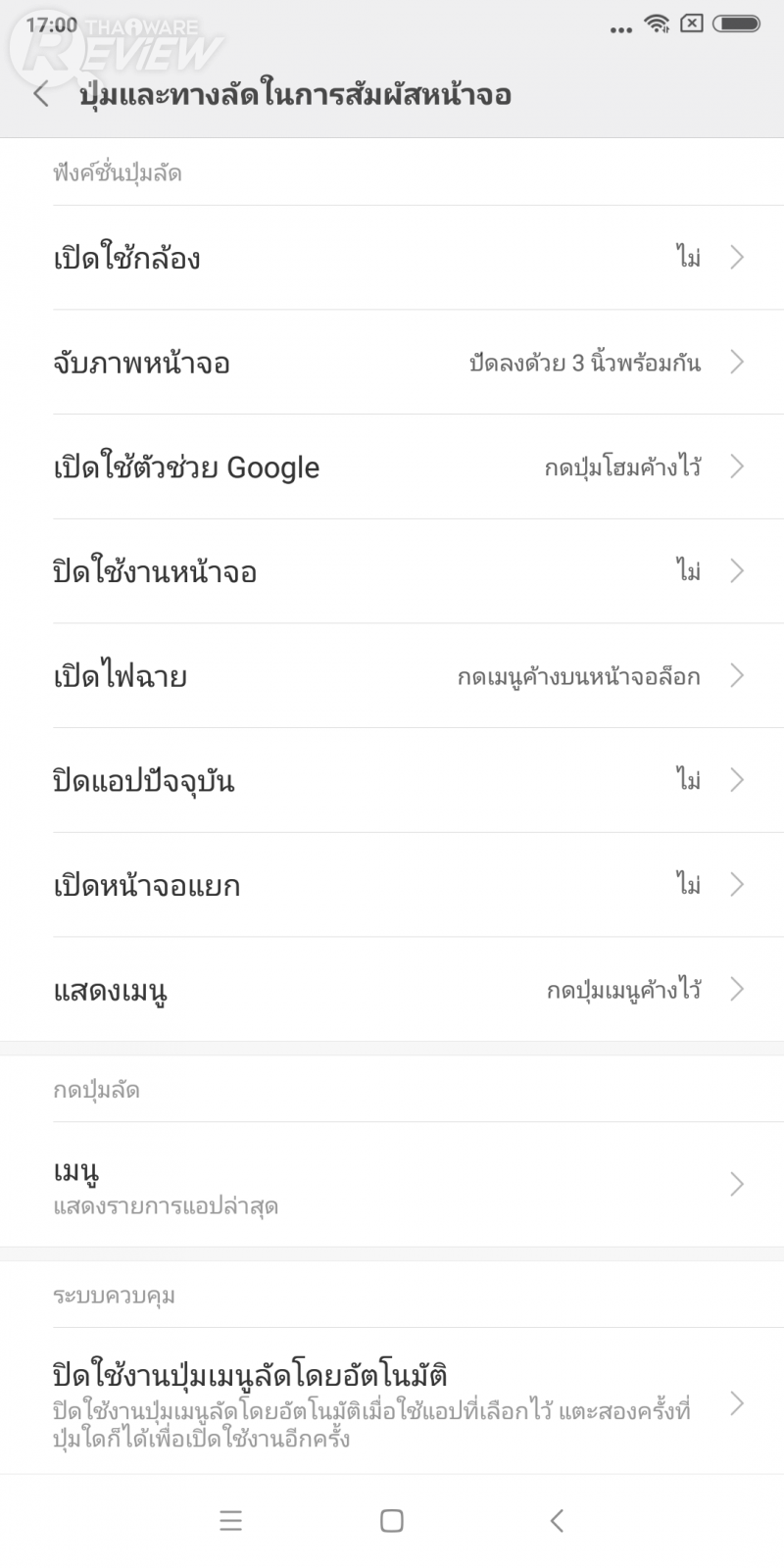Open ปิดใช้งานปุ่มเมนูลัดโดยอัตโนมัติ setting

click(392, 1402)
